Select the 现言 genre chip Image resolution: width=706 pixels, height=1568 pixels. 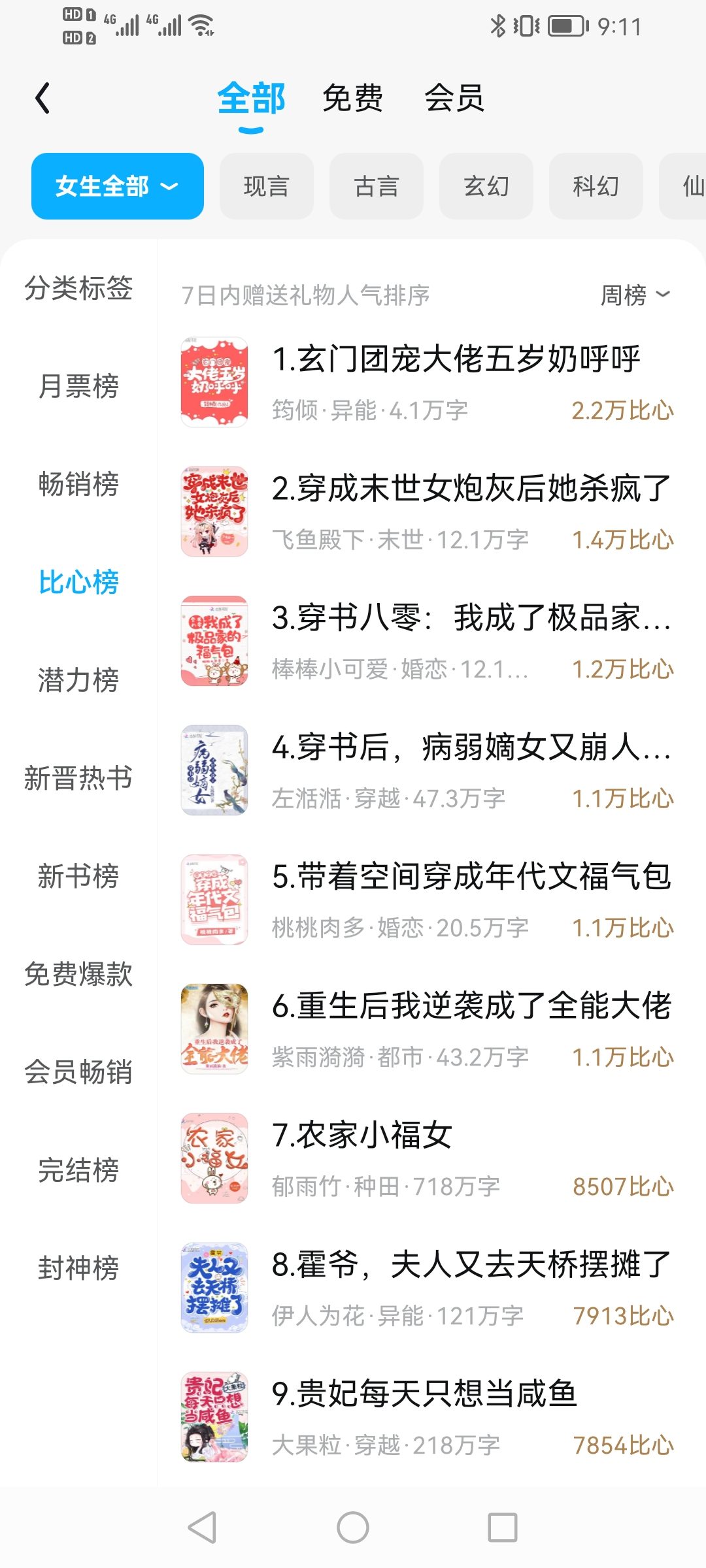click(266, 187)
